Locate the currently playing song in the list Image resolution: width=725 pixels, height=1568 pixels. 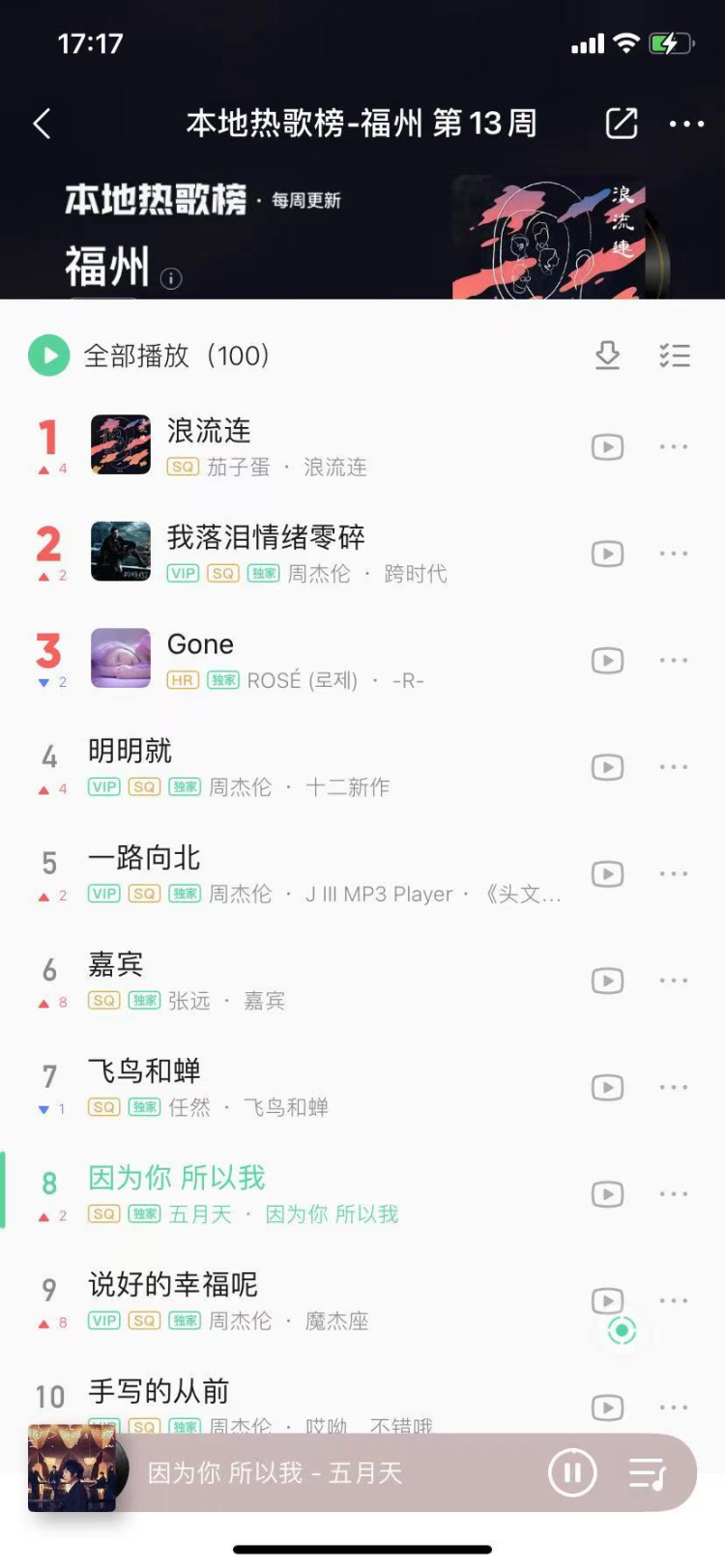point(622,1331)
